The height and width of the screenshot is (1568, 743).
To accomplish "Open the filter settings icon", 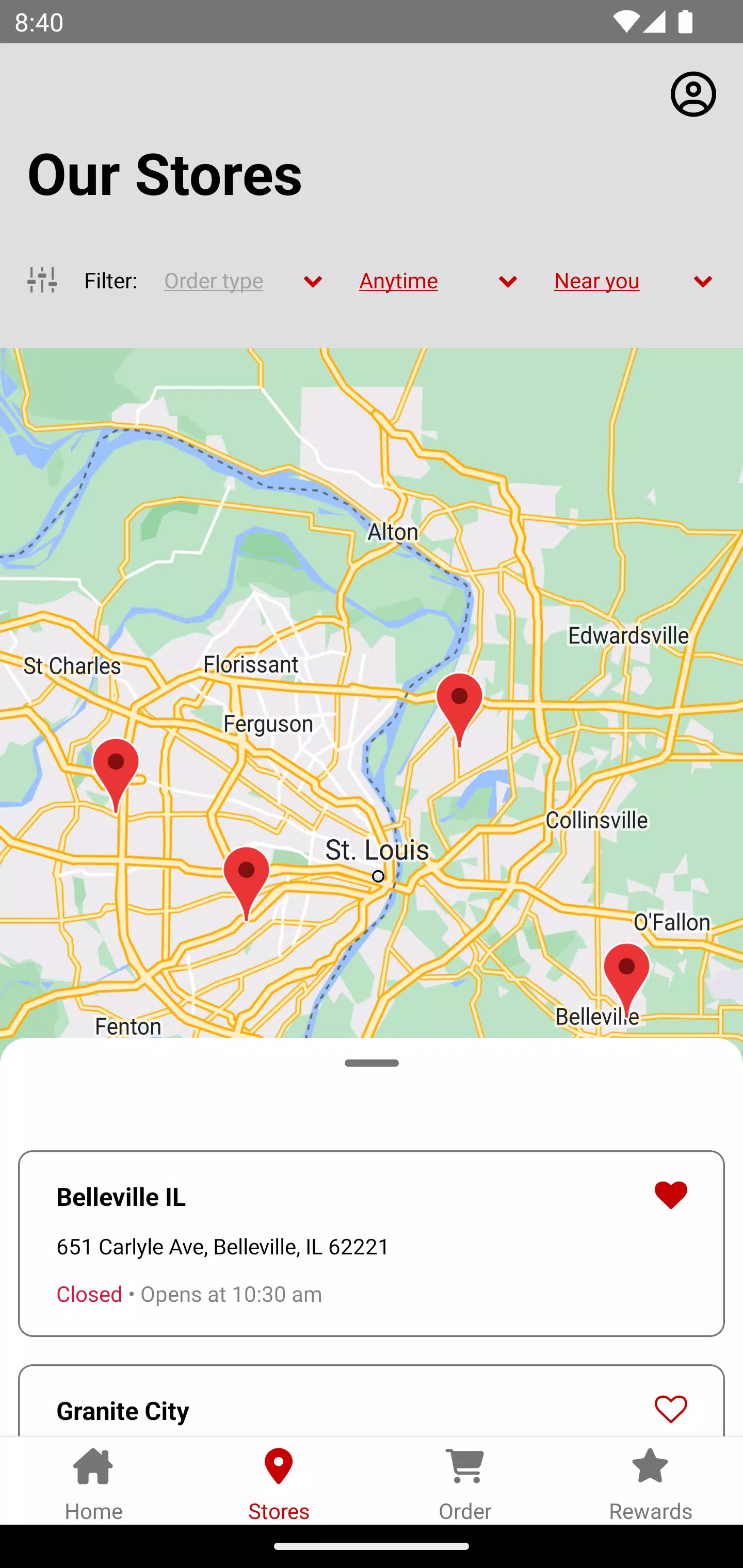I will (x=42, y=280).
